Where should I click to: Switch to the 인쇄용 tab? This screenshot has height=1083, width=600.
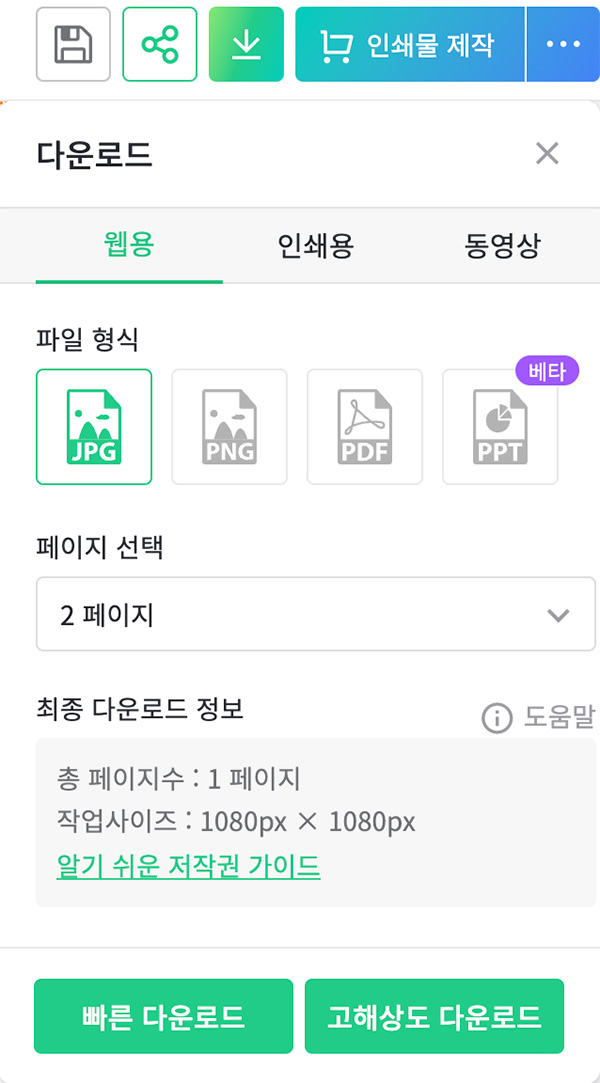pyautogui.click(x=316, y=246)
